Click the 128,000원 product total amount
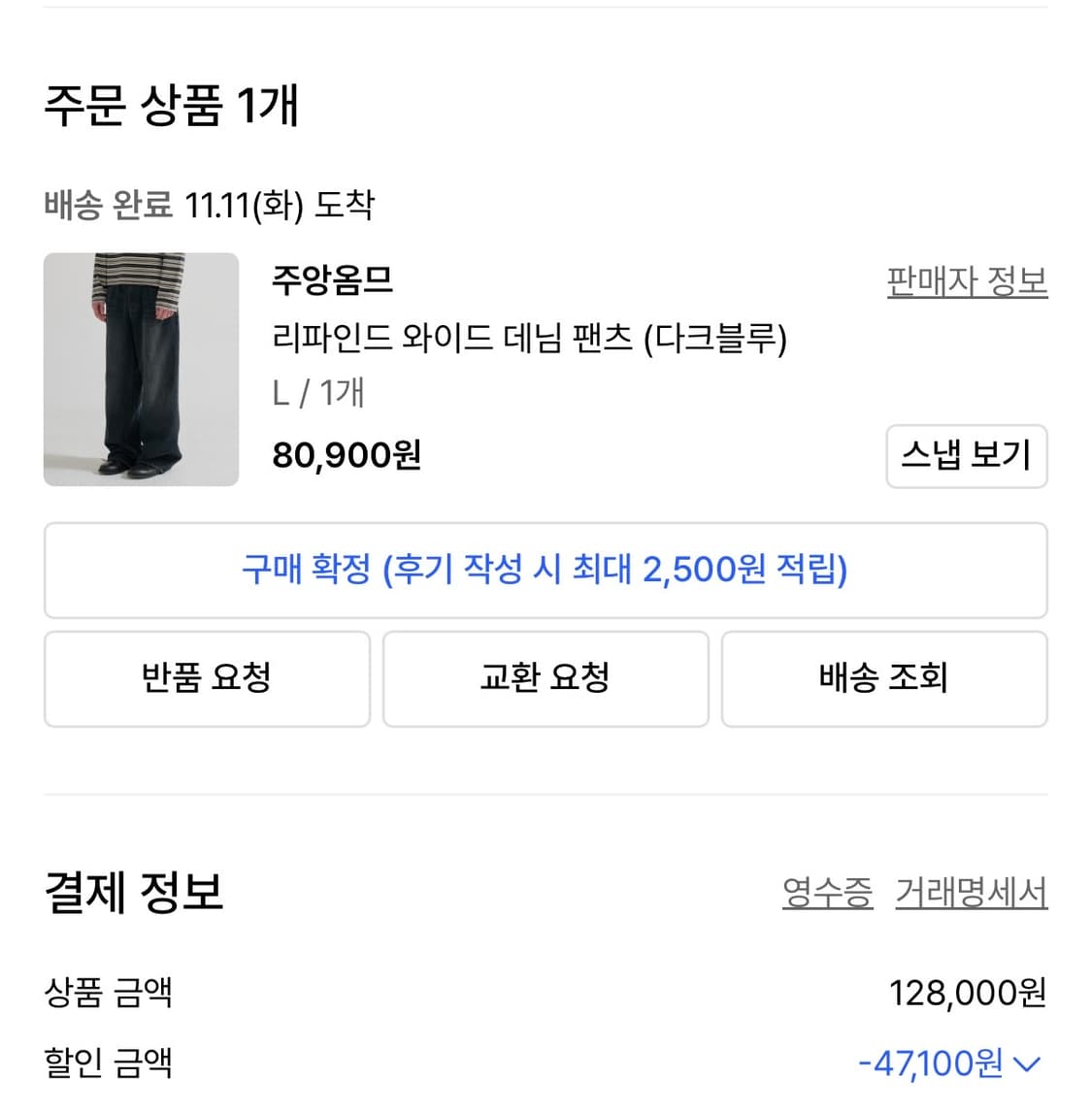Image resolution: width=1092 pixels, height=1112 pixels. 967,992
